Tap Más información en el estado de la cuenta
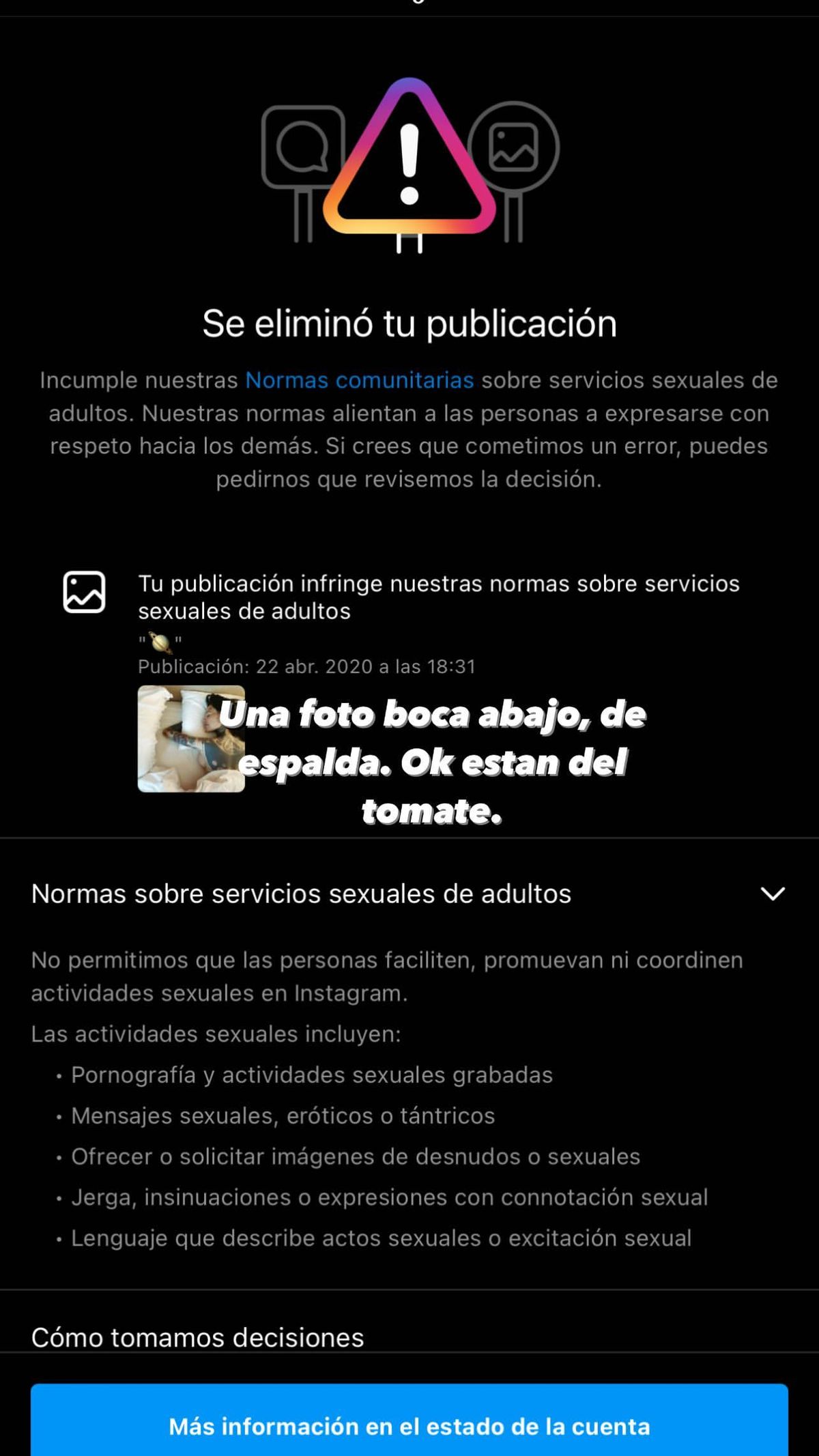The height and width of the screenshot is (1456, 819). (x=409, y=1426)
